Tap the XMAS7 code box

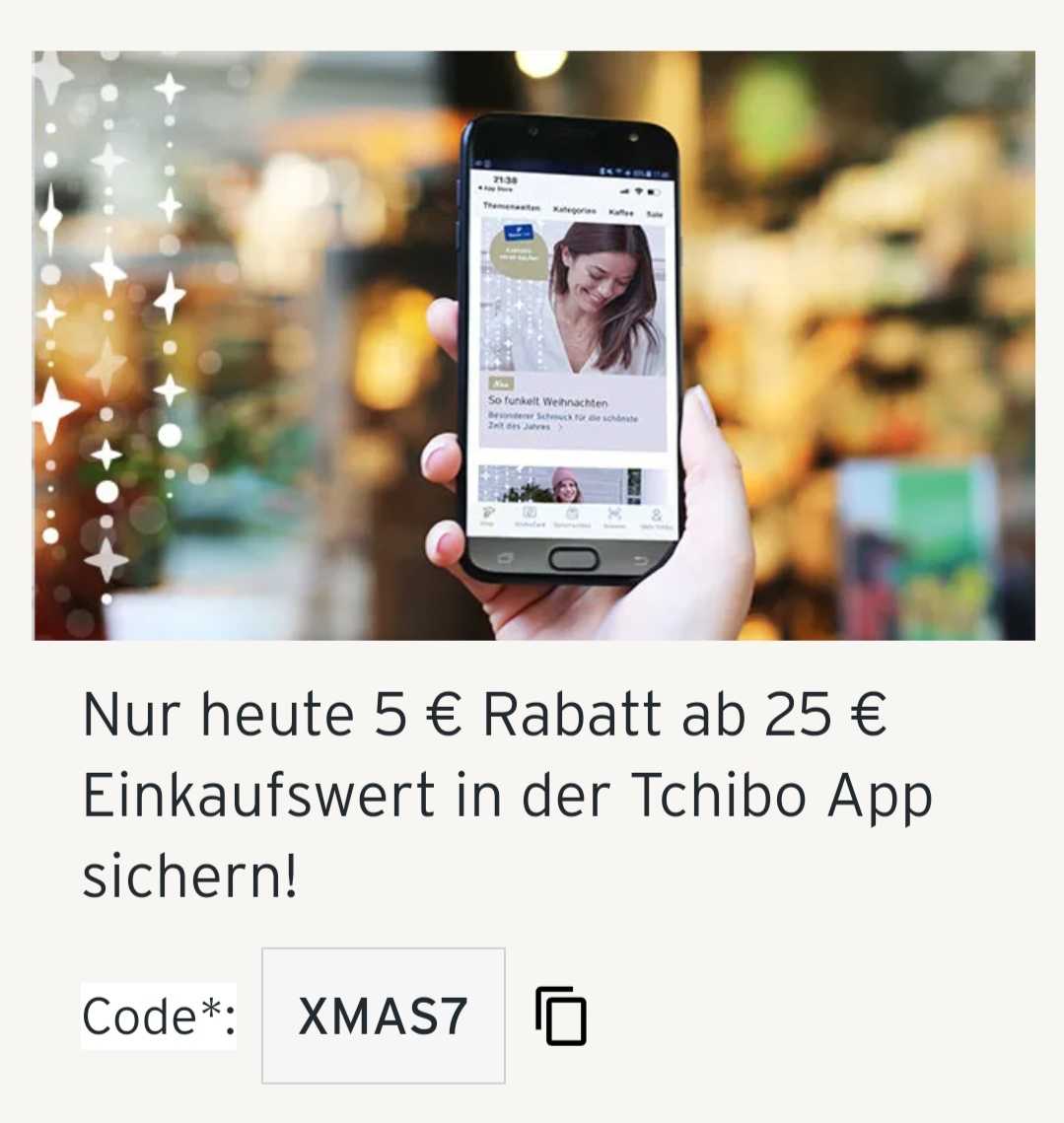pyautogui.click(x=383, y=1016)
